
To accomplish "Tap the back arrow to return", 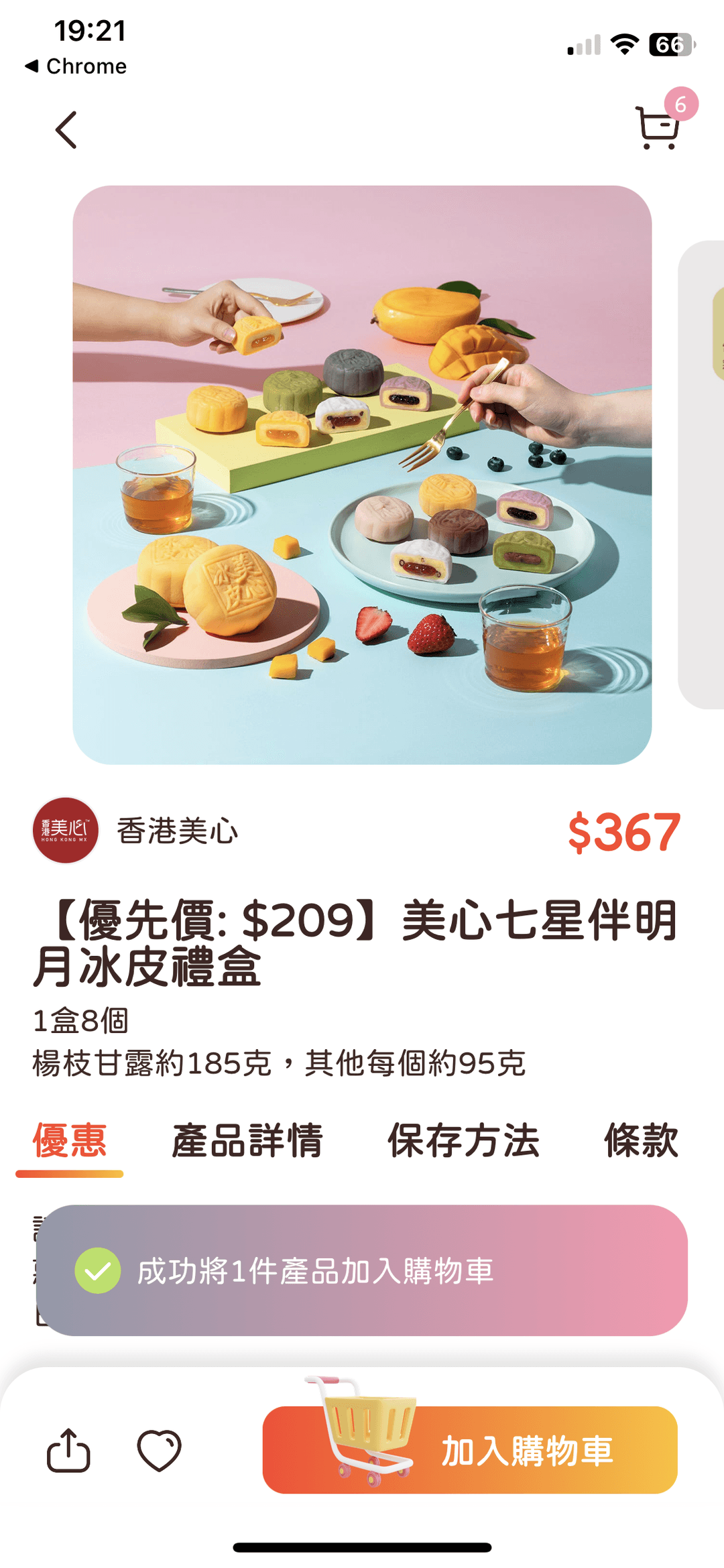I will tap(66, 129).
